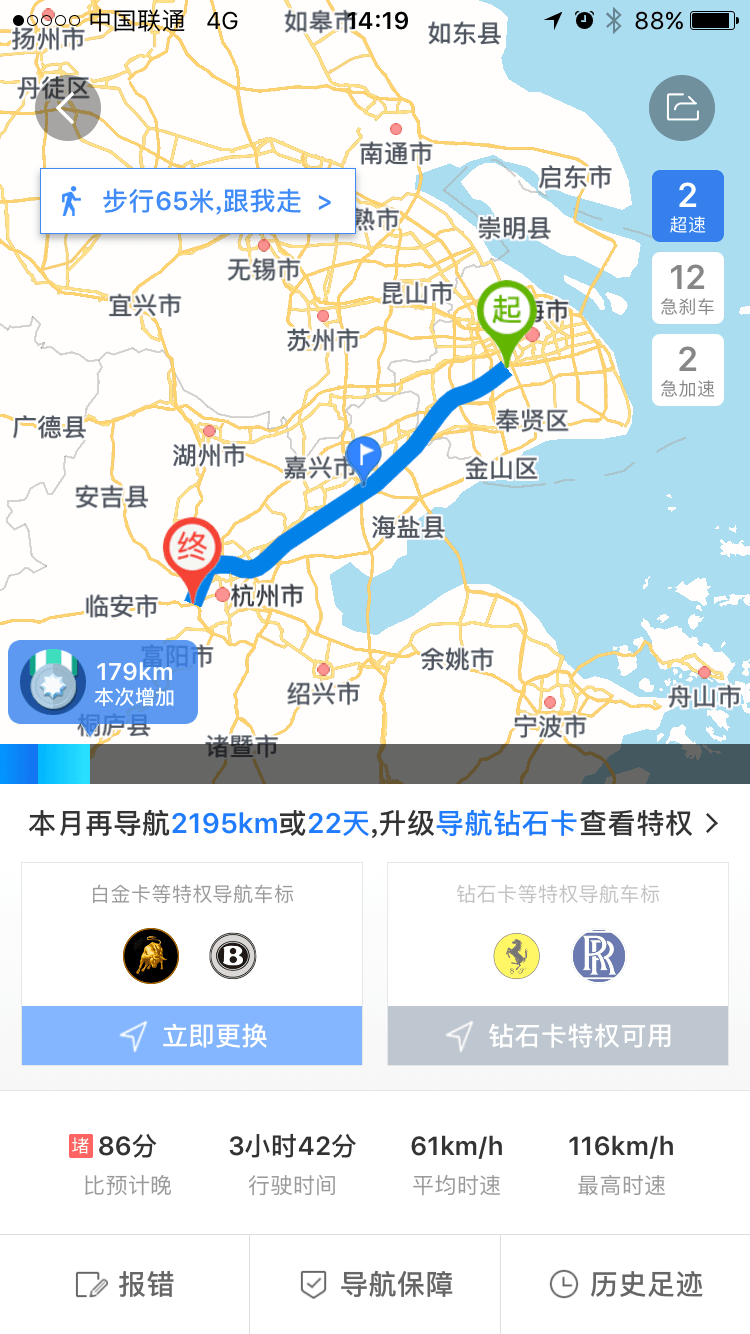
Task: Open the 179km 本次增加 mileage badge
Action: coord(103,682)
